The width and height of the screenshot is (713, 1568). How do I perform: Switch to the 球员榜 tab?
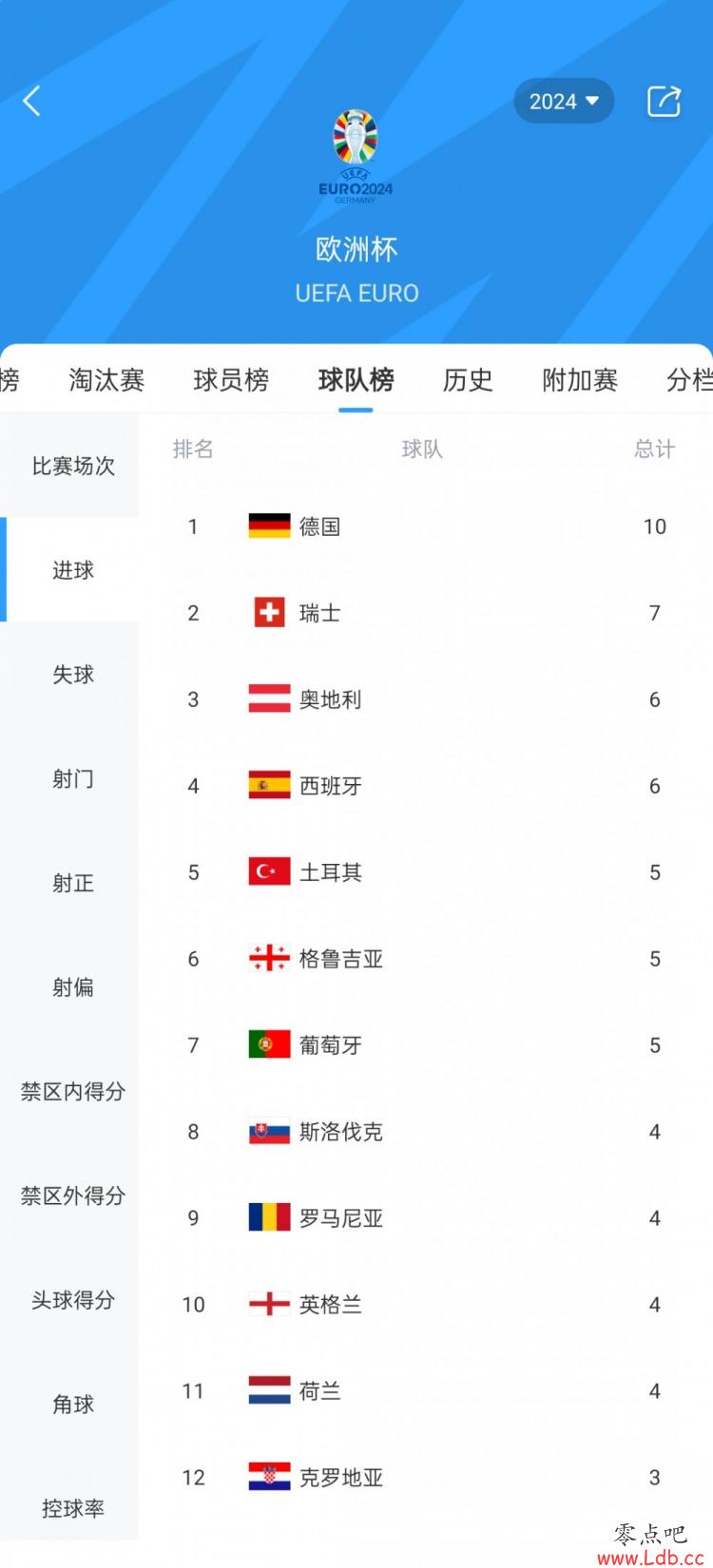[x=231, y=380]
